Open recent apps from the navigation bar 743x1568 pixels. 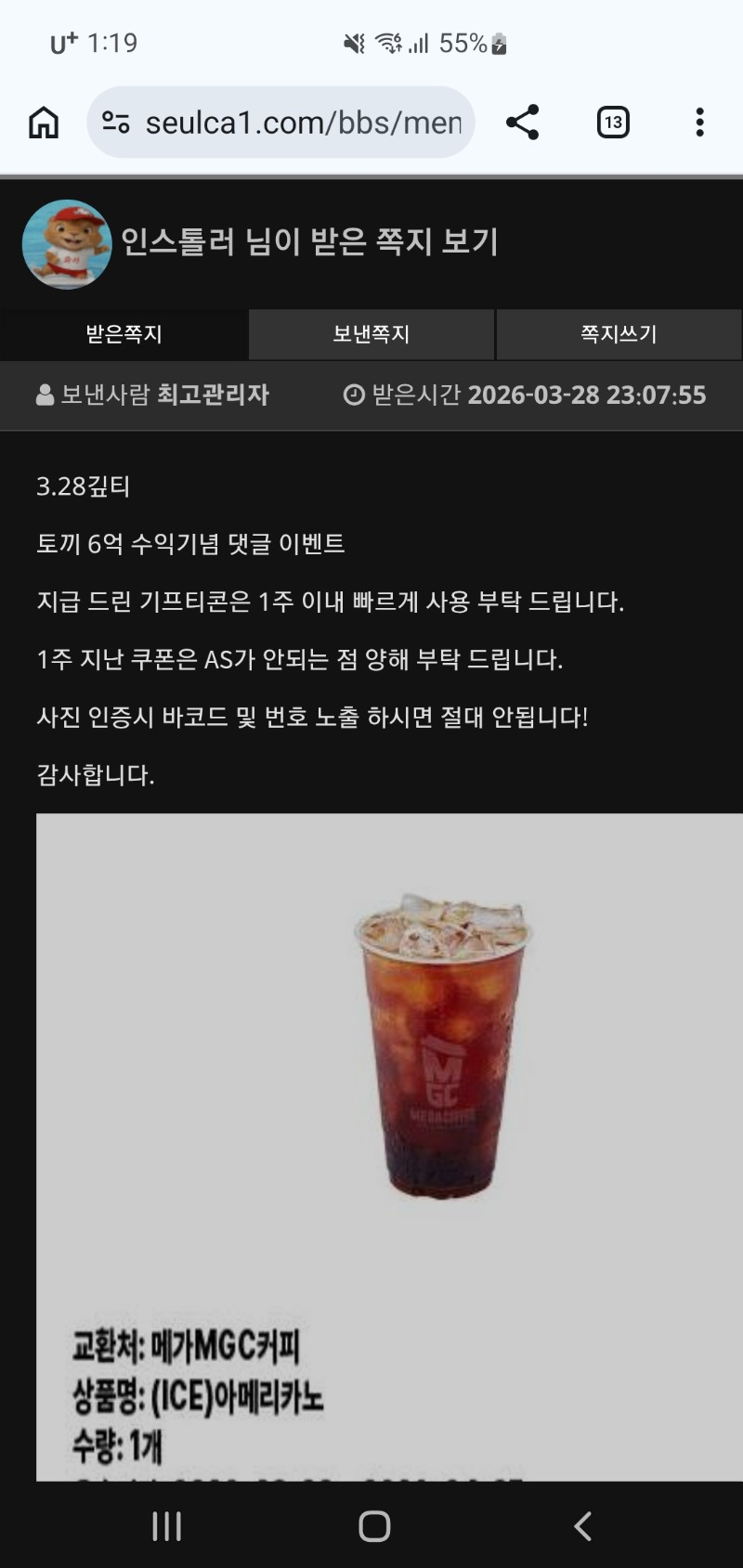tap(166, 1525)
